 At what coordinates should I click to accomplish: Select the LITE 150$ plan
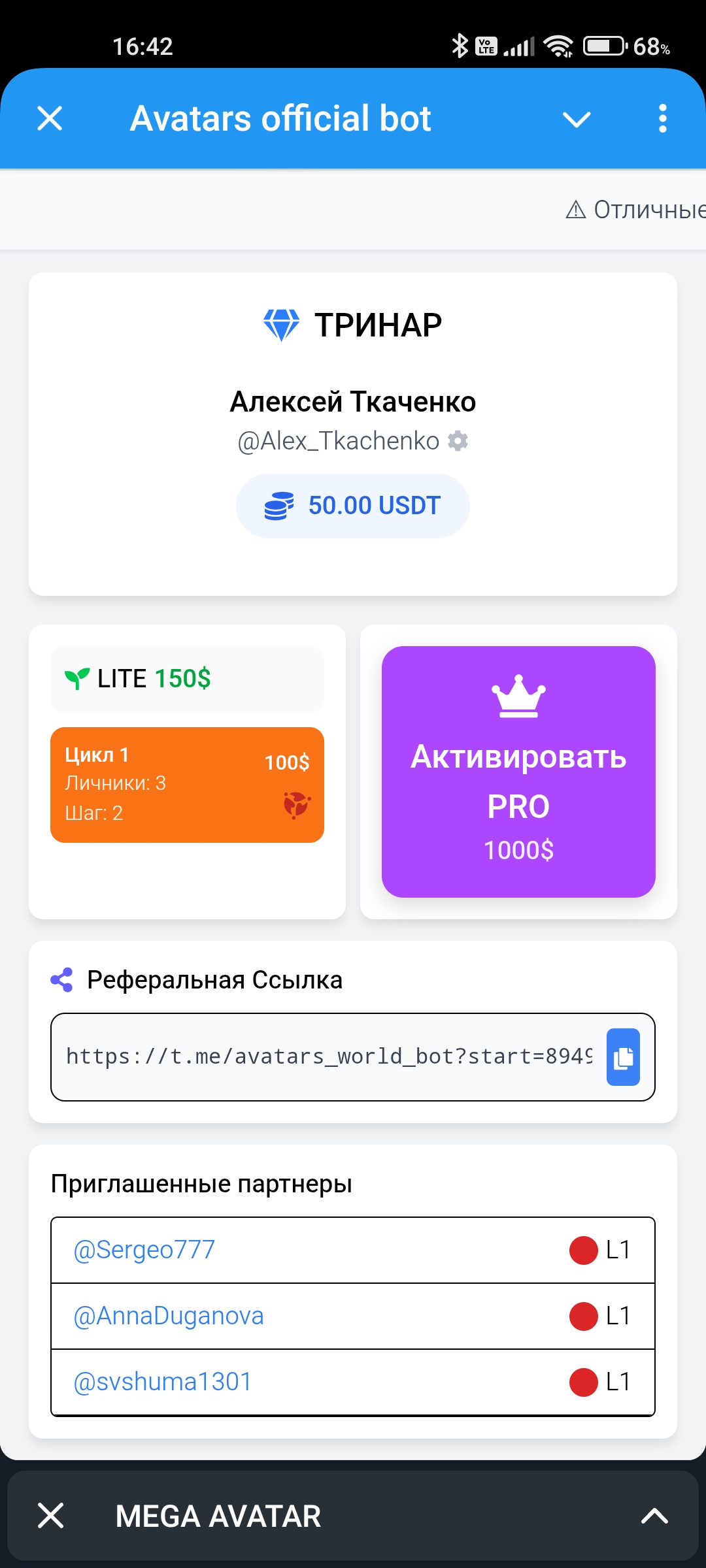187,679
